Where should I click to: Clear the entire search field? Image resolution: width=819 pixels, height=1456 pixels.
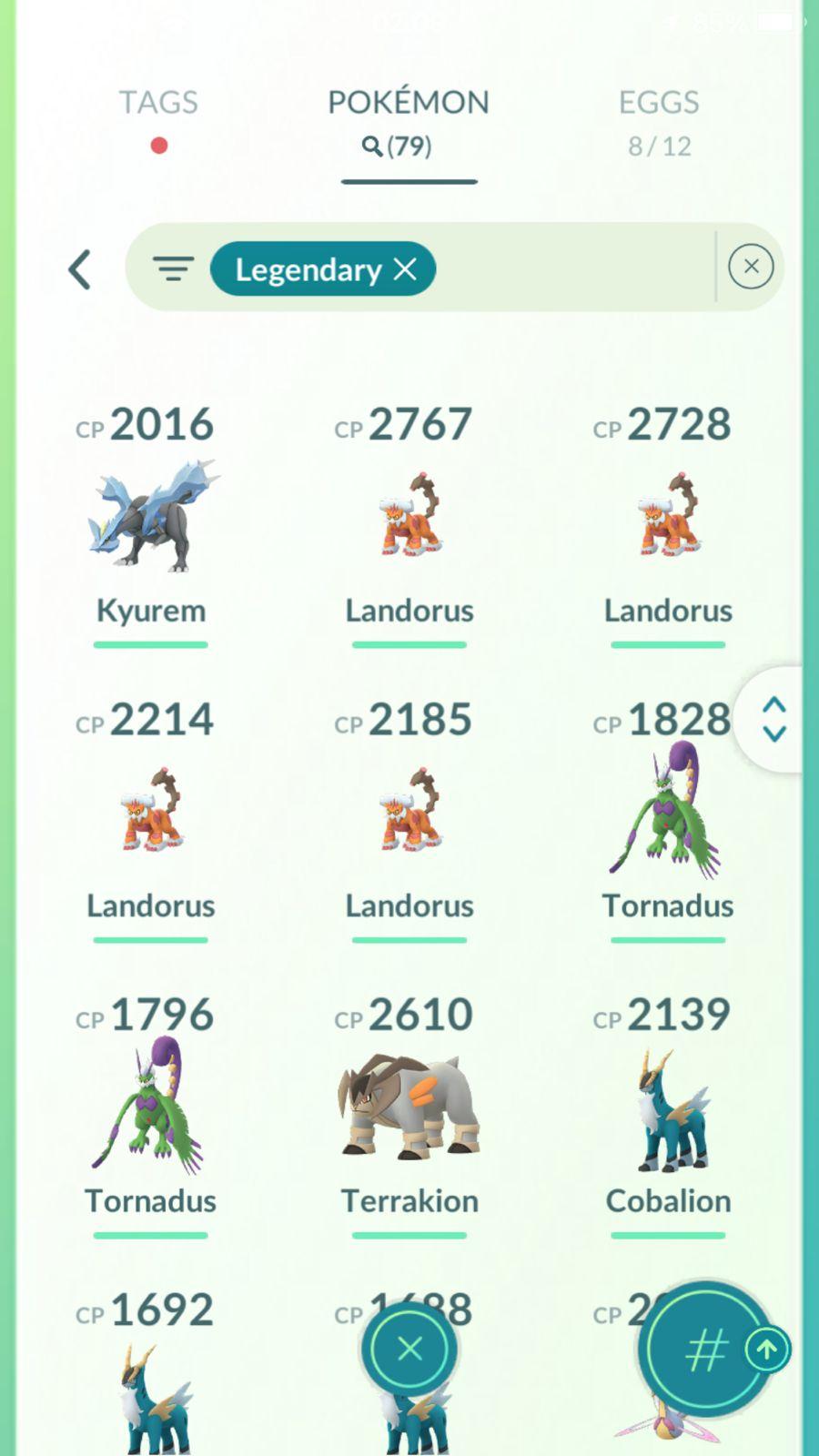click(x=751, y=267)
